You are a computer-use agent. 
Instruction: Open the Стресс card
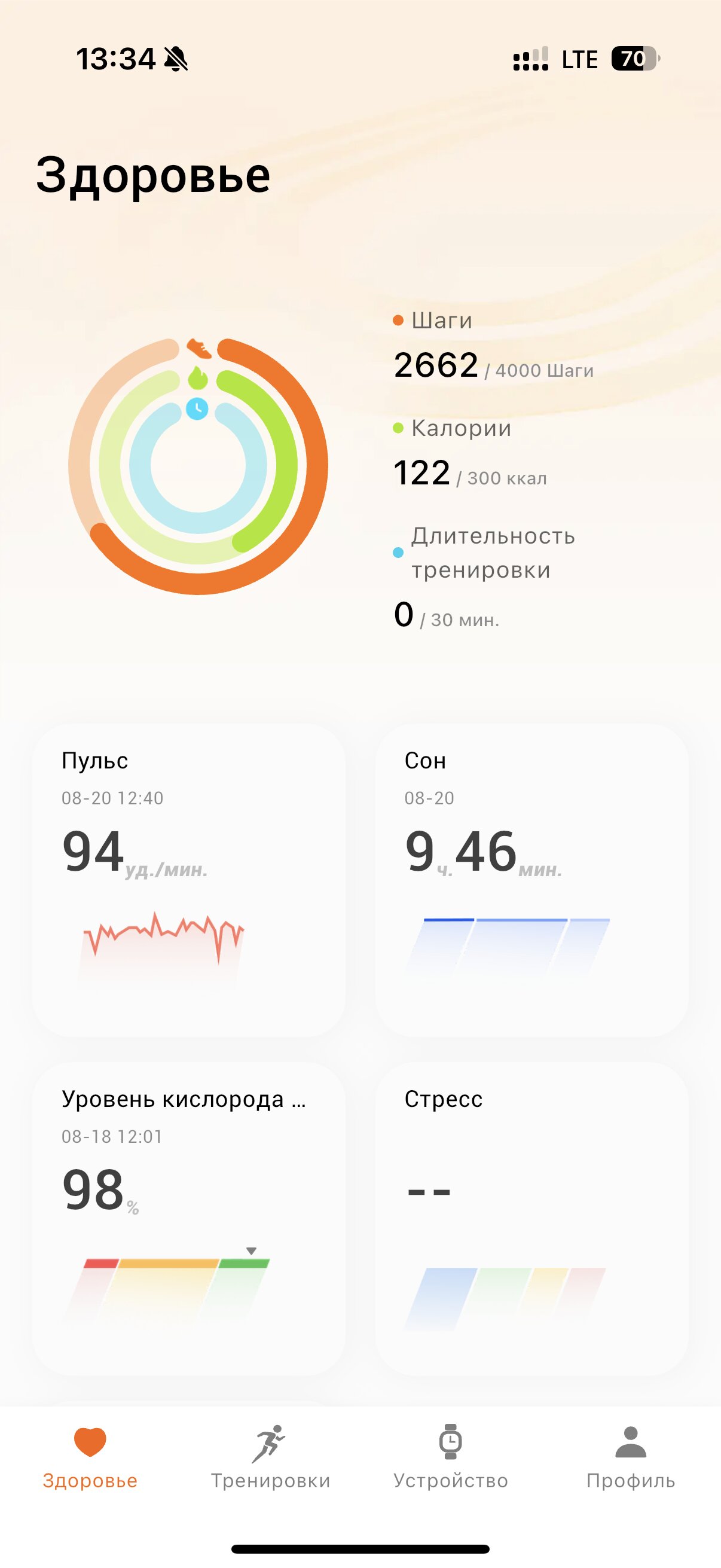click(x=531, y=1219)
